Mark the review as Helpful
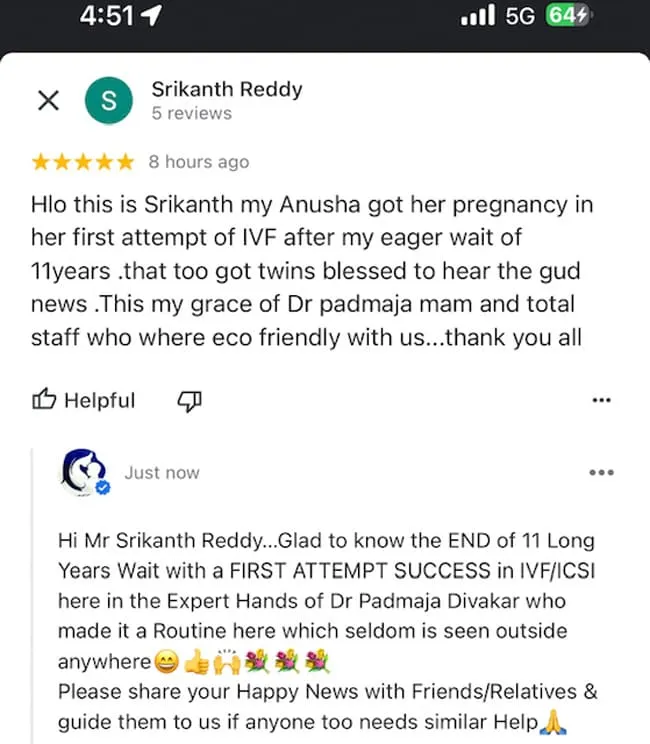 [x=84, y=400]
